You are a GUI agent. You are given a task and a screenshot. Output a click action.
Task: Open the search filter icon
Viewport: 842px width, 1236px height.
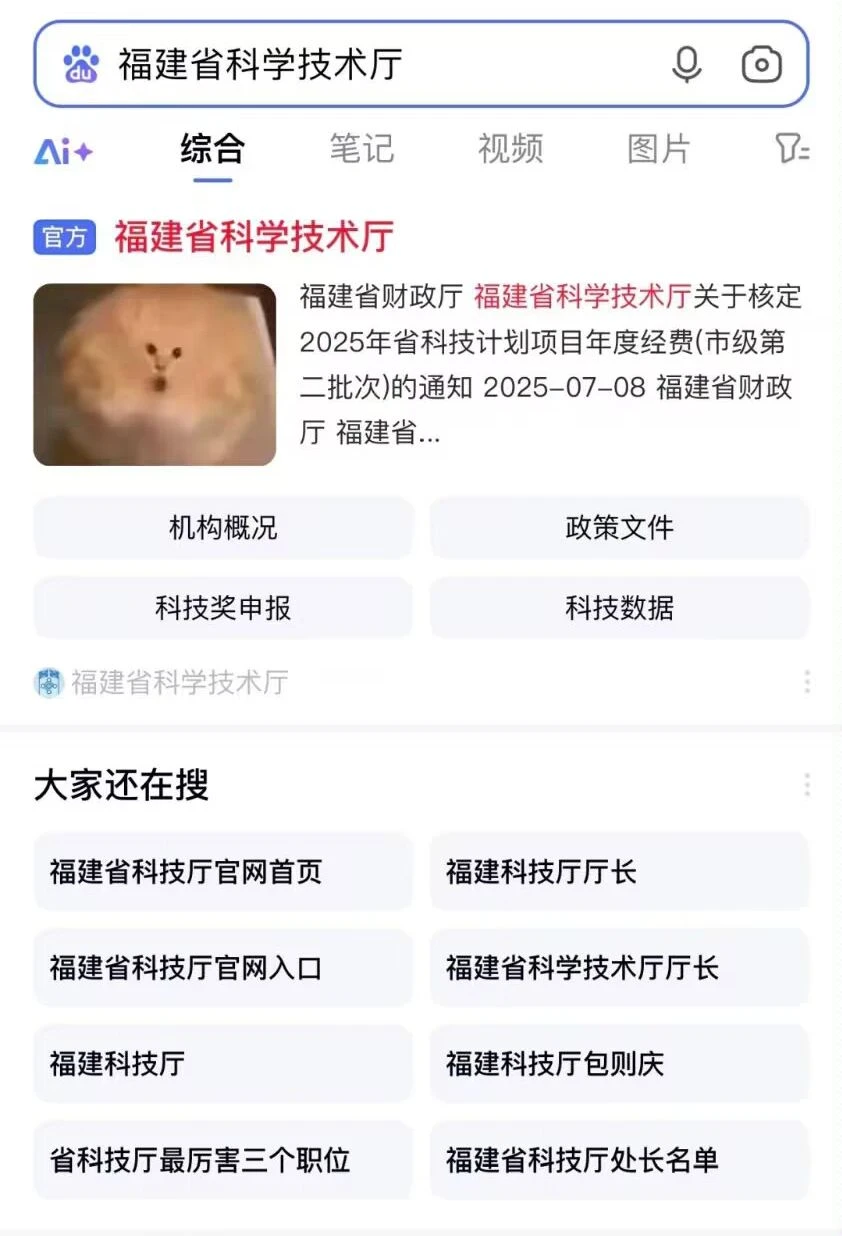[792, 149]
